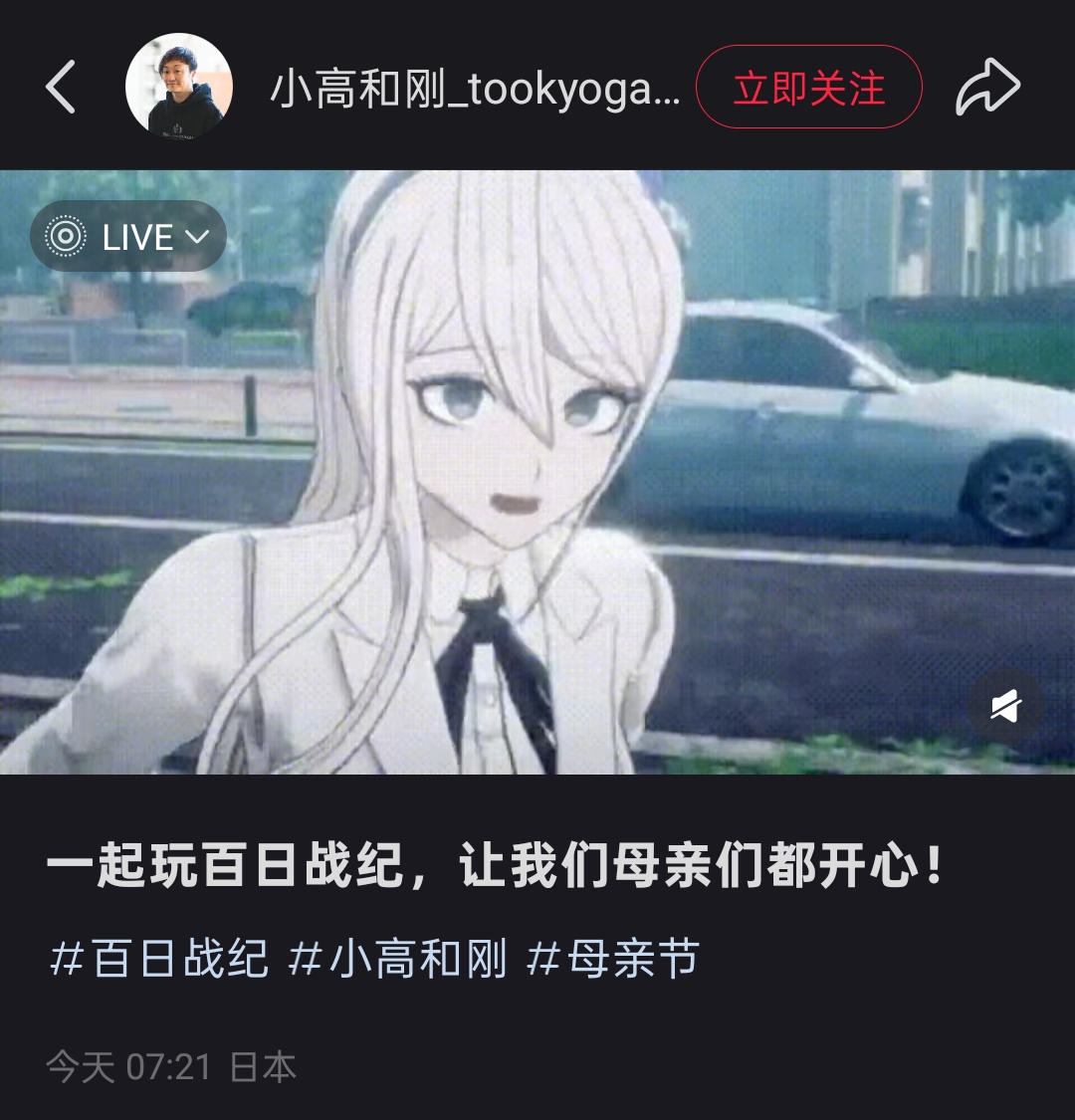Open the #小高和刚 hashtag
This screenshot has width=1075, height=1120.
tap(398, 960)
